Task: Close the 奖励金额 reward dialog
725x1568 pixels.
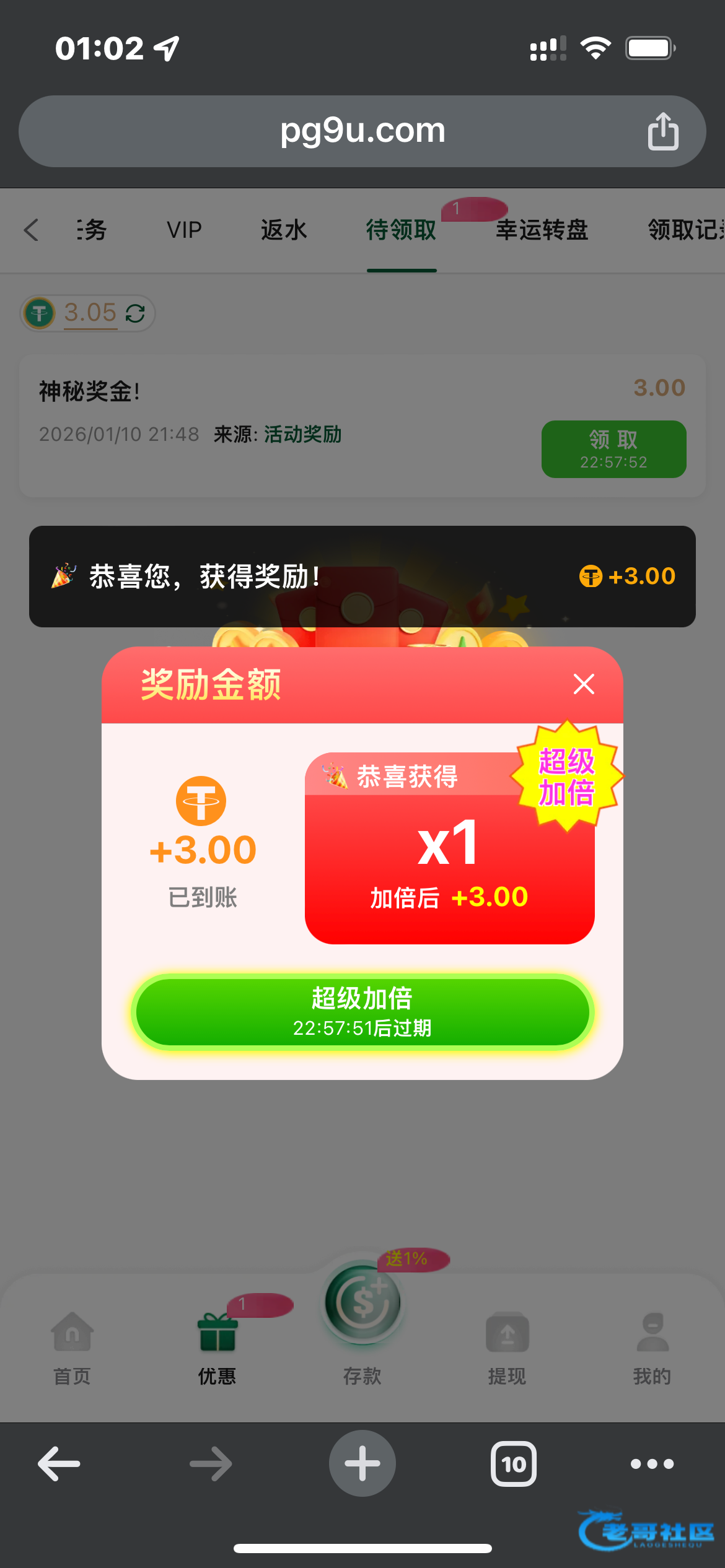Action: (x=584, y=684)
